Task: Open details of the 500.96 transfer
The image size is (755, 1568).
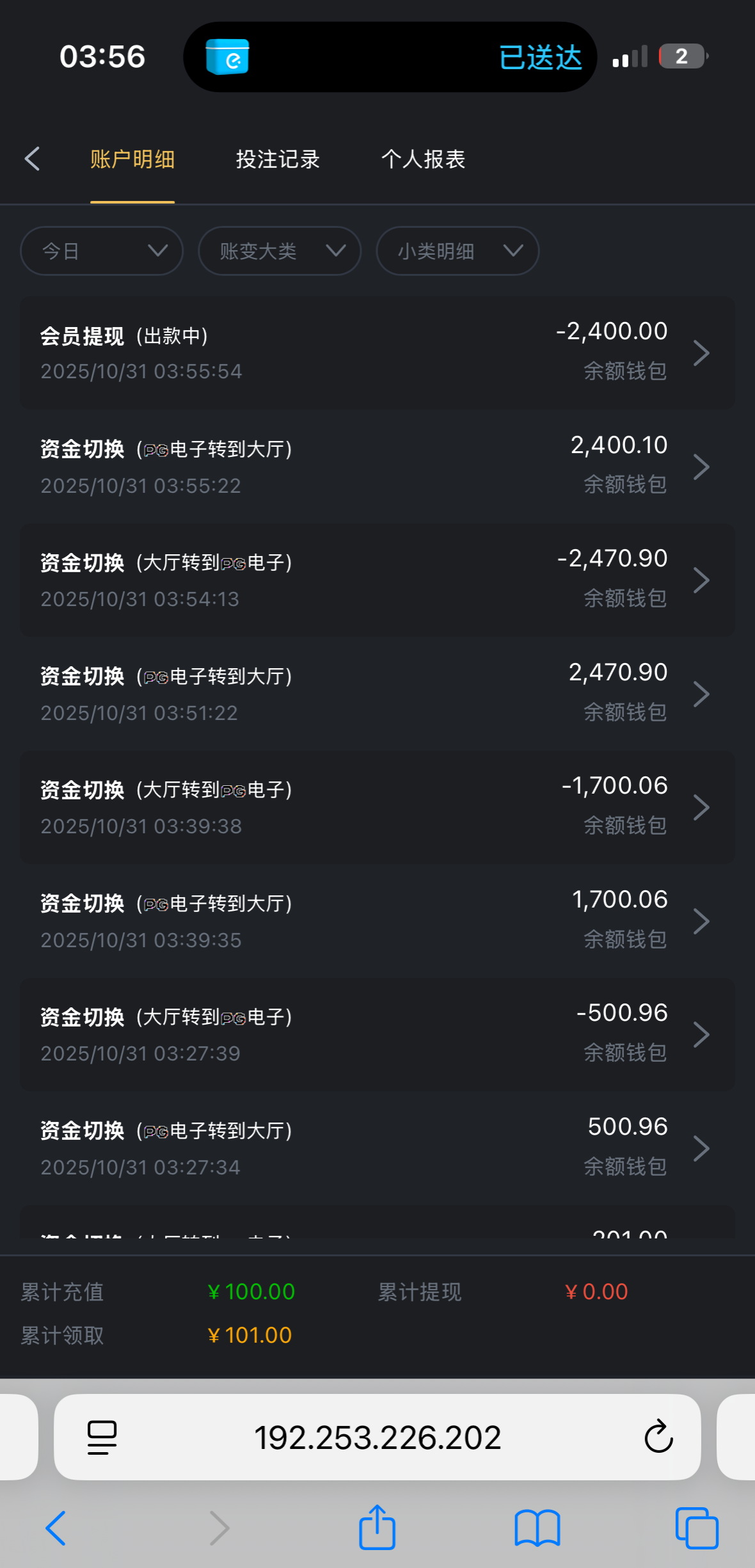Action: 377,1146
